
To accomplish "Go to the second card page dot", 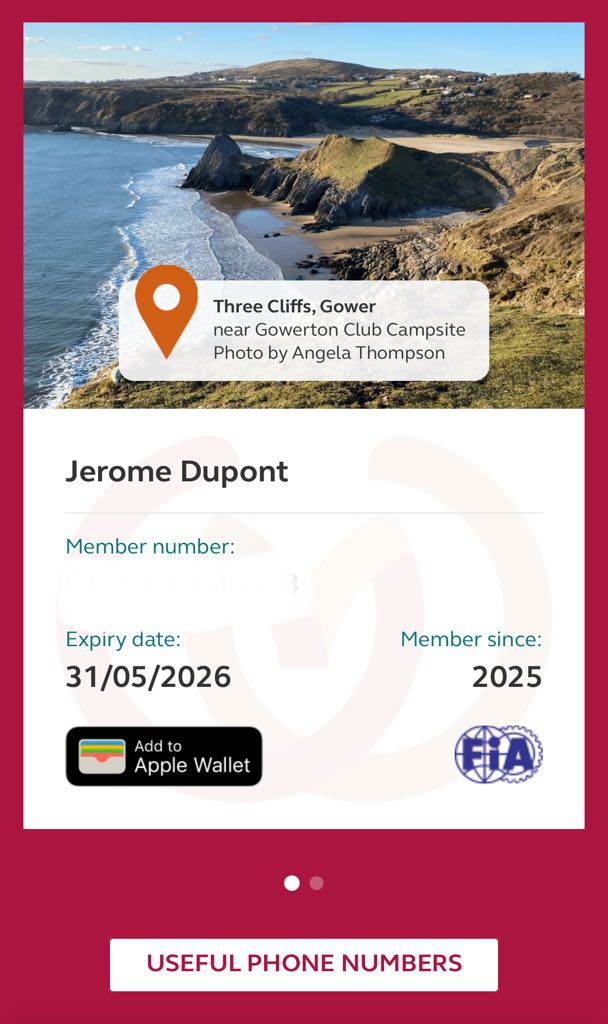I will 317,883.
